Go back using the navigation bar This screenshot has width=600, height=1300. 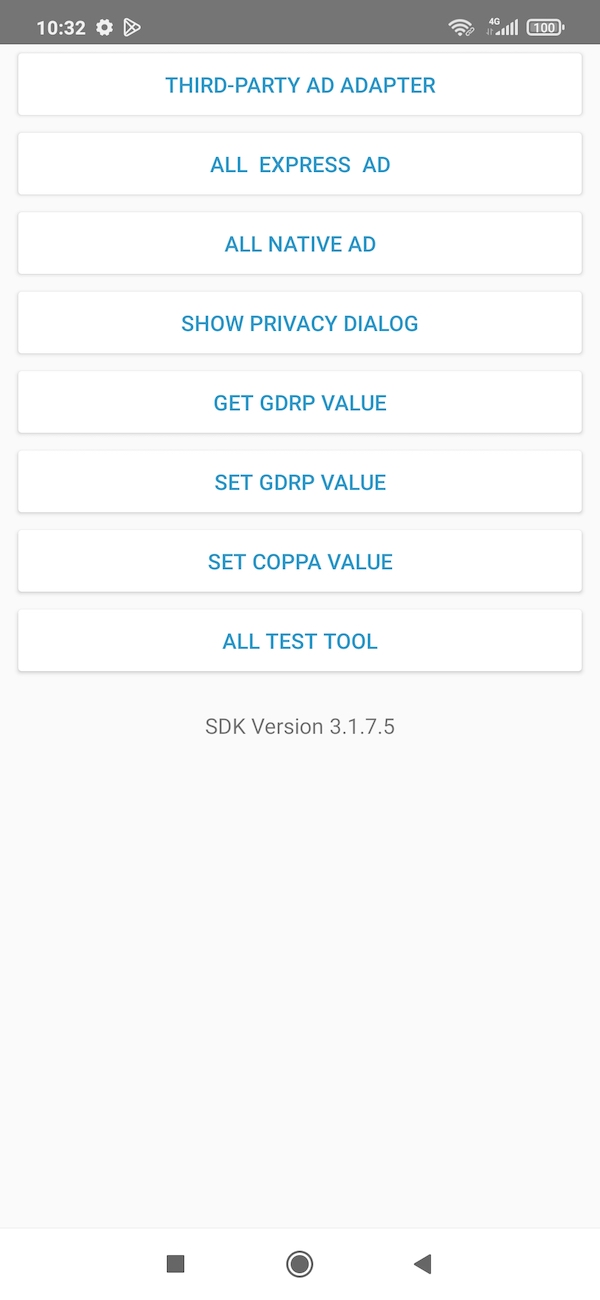point(422,1264)
